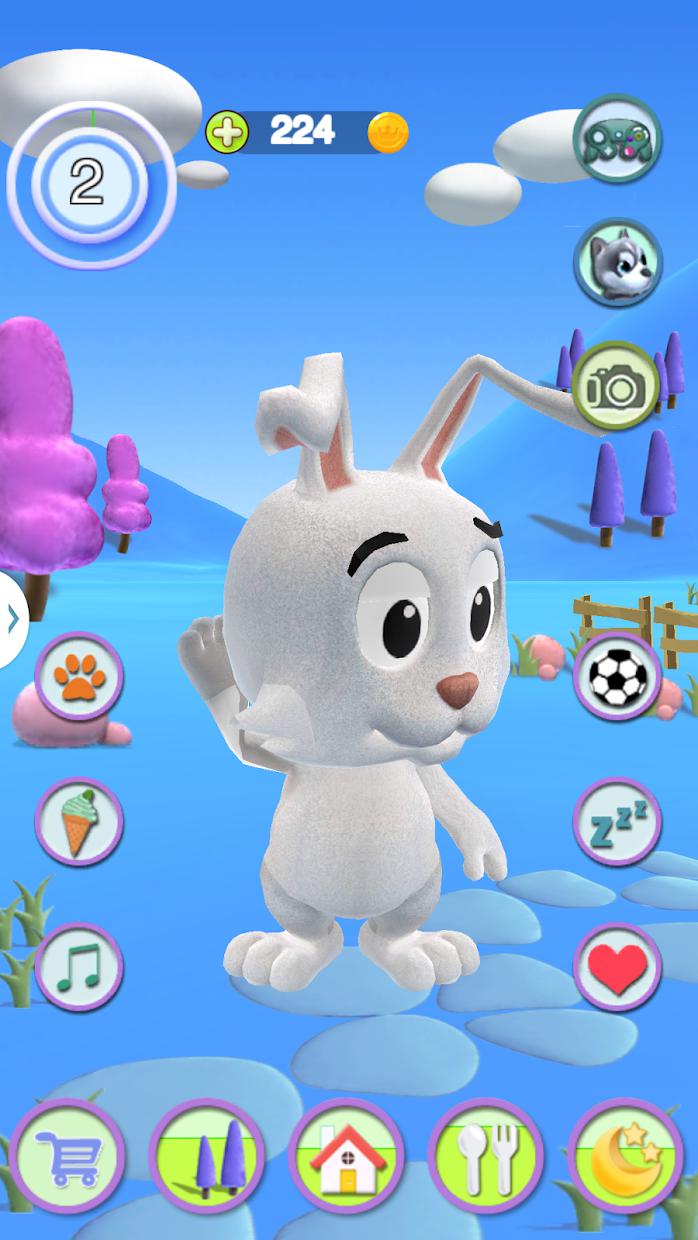Play with the soccer ball
The image size is (698, 1240).
(617, 676)
